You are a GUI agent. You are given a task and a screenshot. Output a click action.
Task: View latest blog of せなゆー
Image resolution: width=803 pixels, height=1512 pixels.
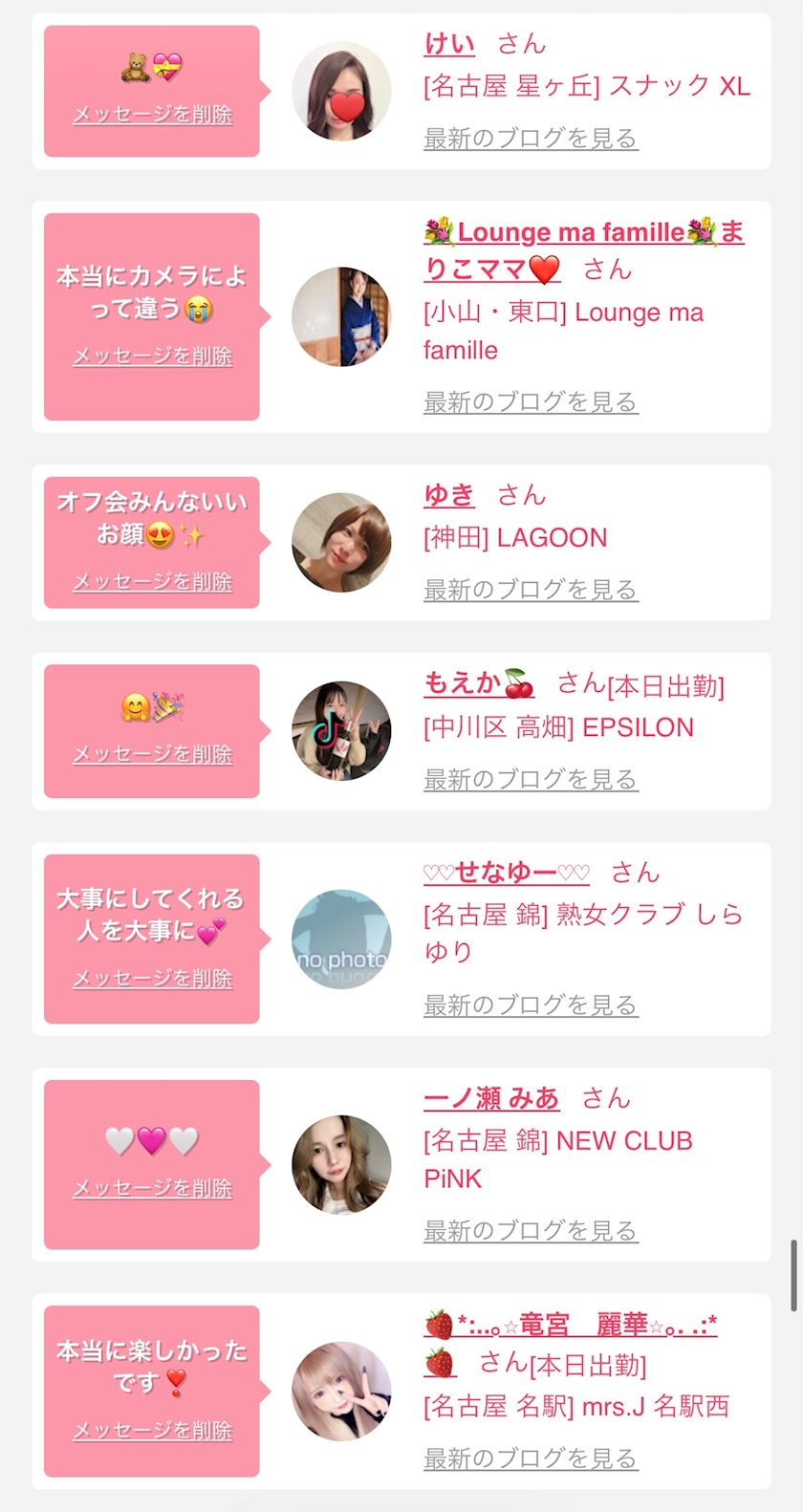[x=531, y=1005]
